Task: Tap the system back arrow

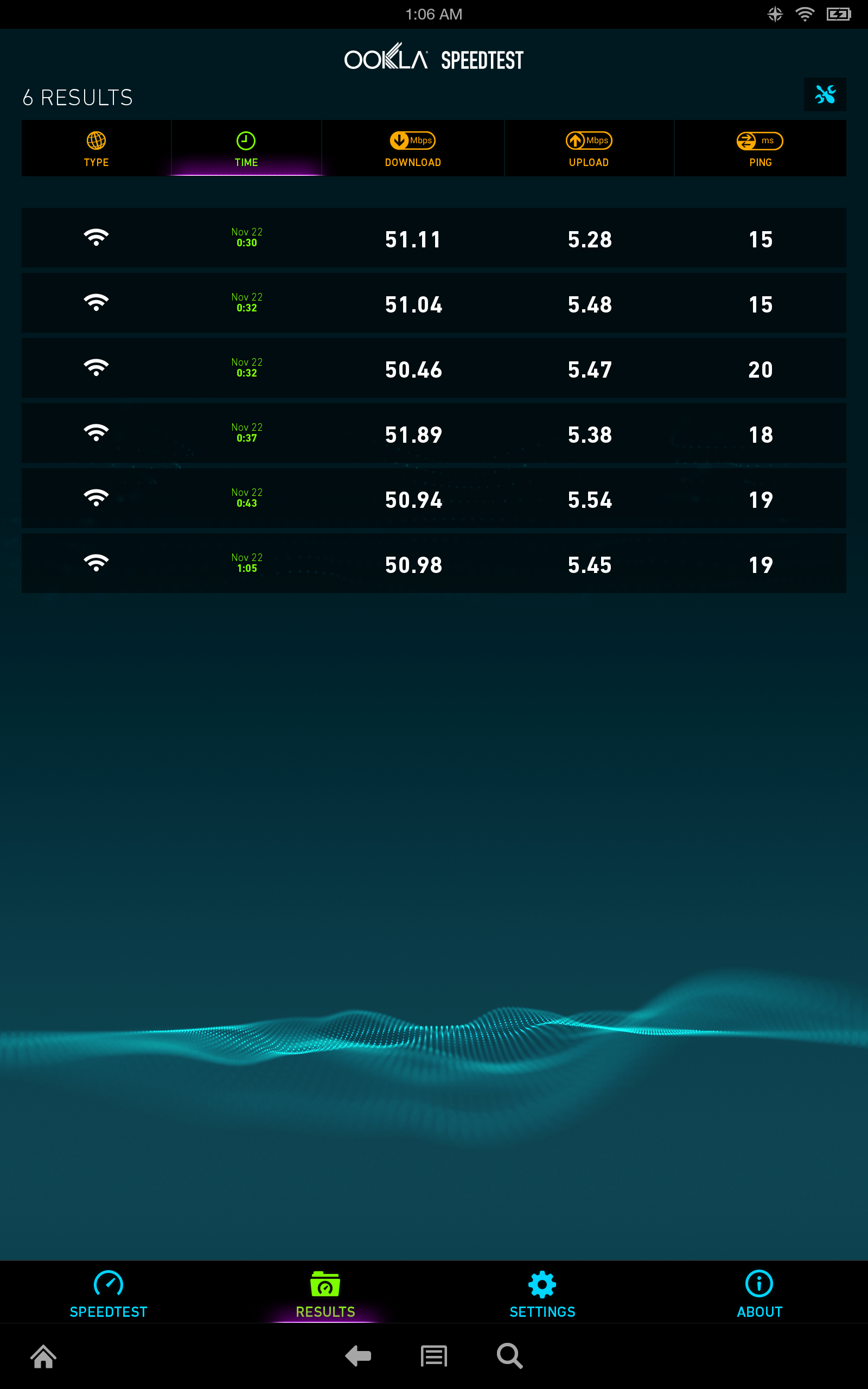Action: pos(358,1357)
